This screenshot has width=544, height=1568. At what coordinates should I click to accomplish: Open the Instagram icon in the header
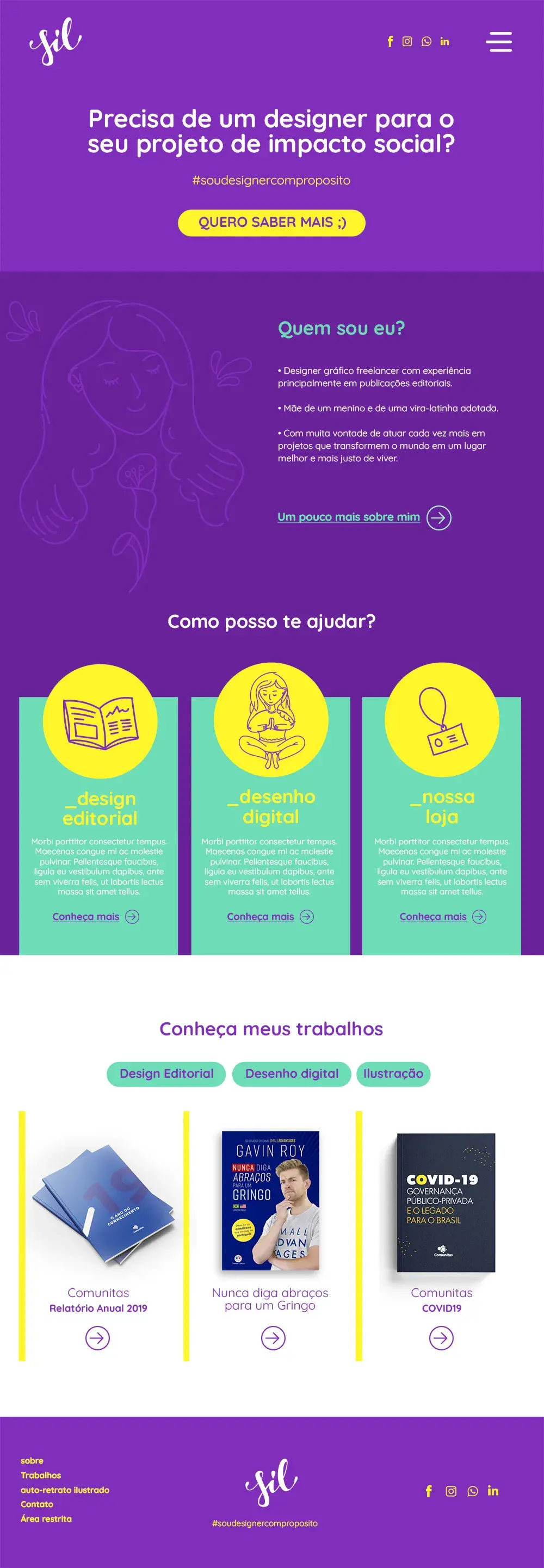click(x=407, y=41)
